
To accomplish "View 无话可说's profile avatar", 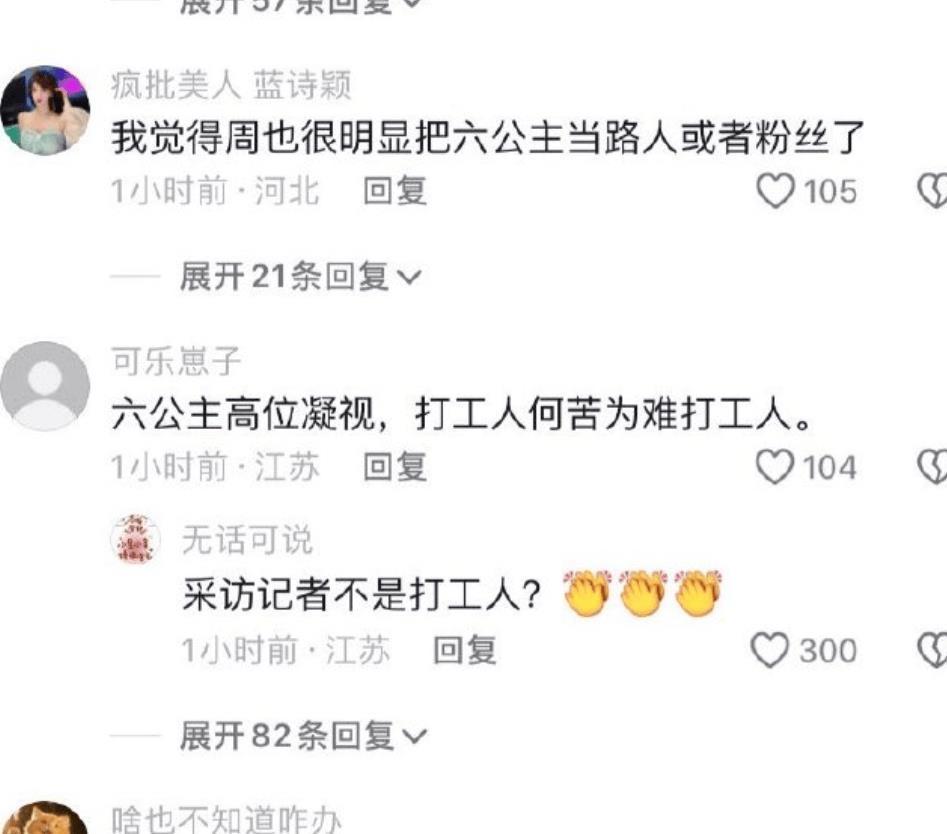I will coord(134,541).
